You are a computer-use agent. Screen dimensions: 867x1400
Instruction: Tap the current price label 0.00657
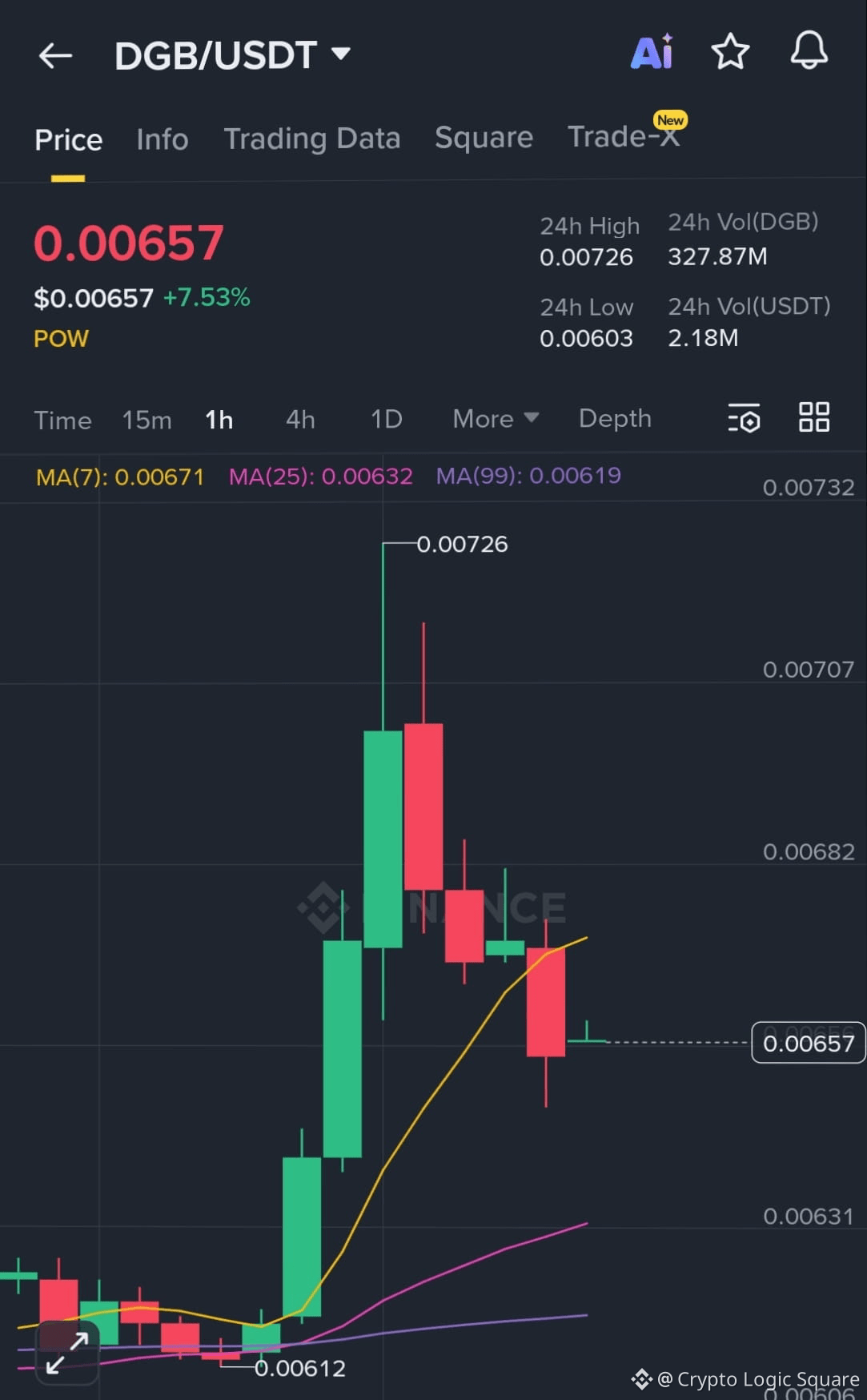(807, 1043)
